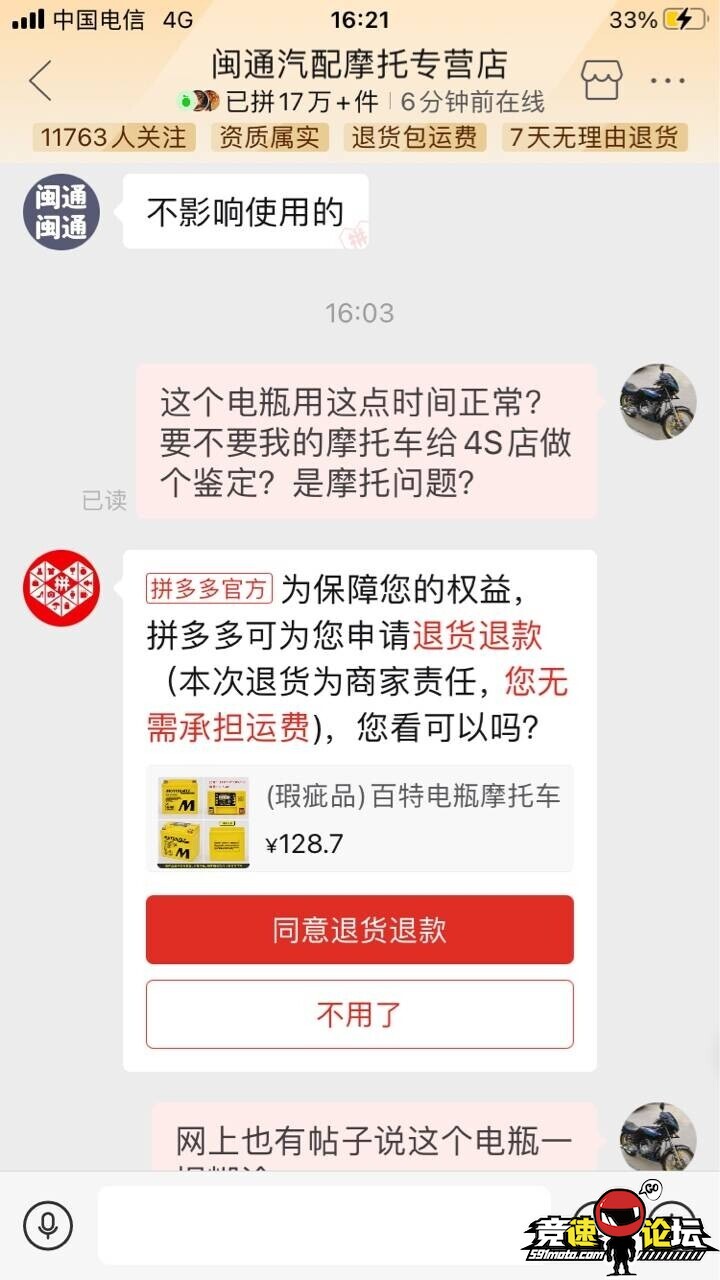Tap the 不用了 button
The width and height of the screenshot is (720, 1280).
coord(359,1014)
